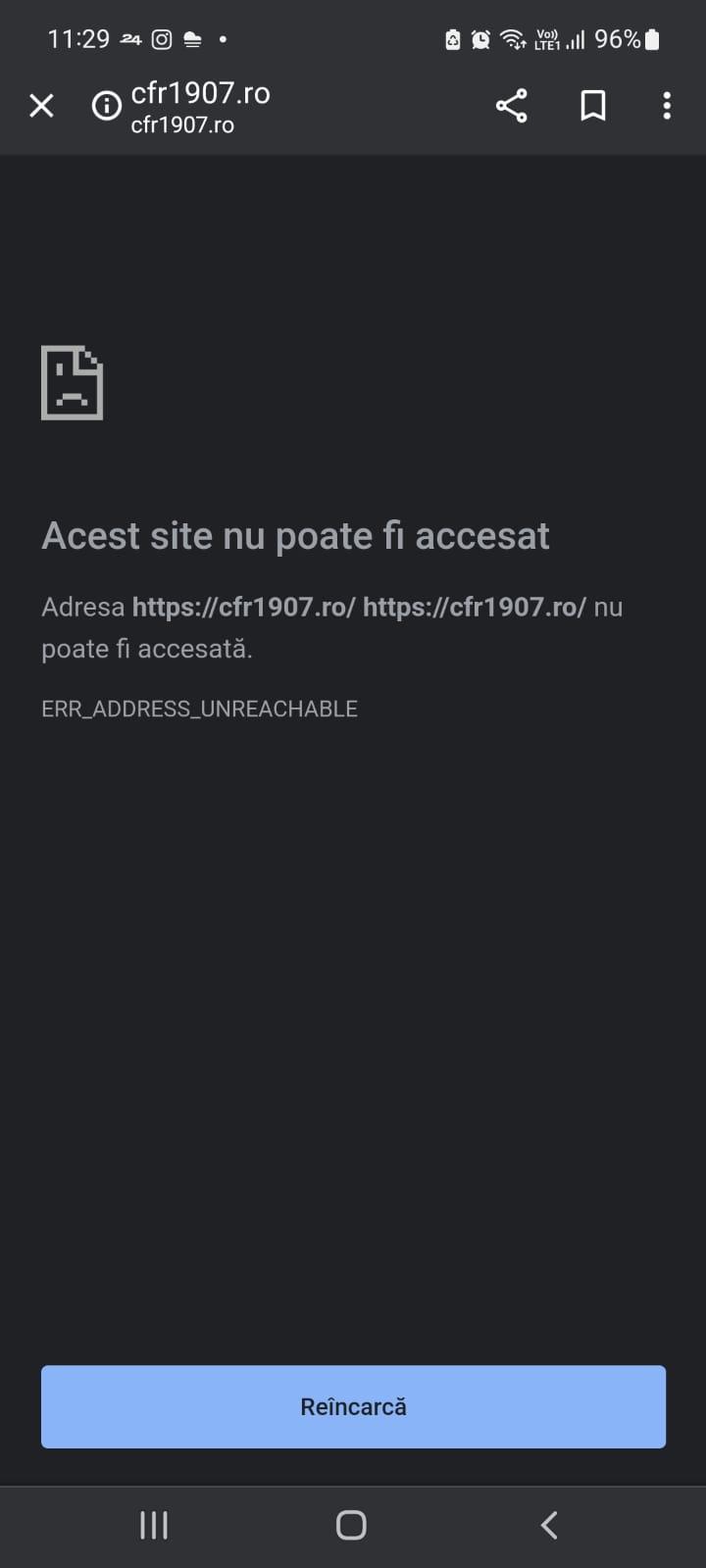The width and height of the screenshot is (706, 1568).
Task: Share the cfr1907.ro page
Action: (x=511, y=106)
